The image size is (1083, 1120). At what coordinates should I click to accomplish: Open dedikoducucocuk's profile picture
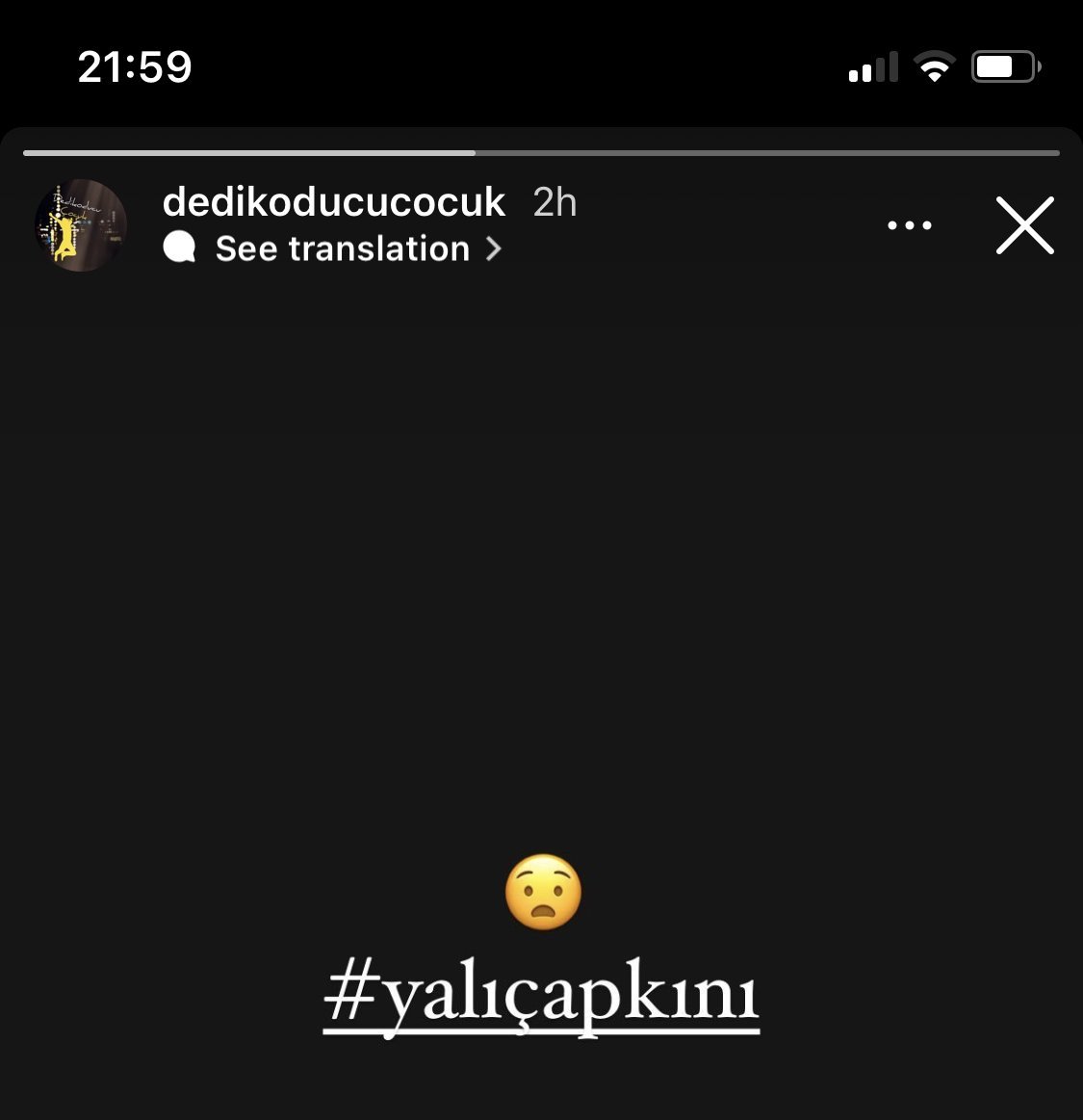[x=81, y=225]
